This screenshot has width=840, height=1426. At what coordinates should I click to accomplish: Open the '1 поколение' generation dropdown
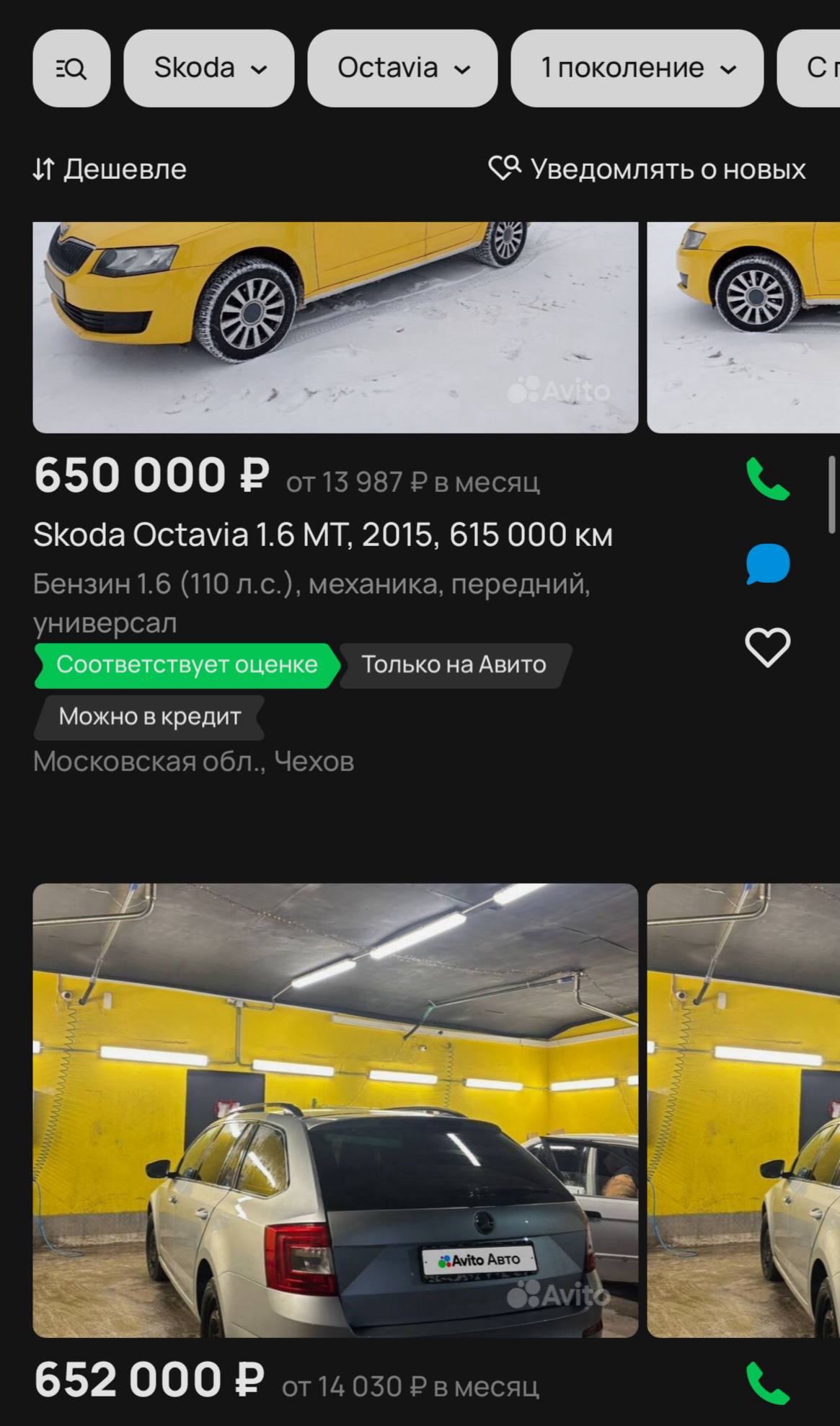(637, 69)
